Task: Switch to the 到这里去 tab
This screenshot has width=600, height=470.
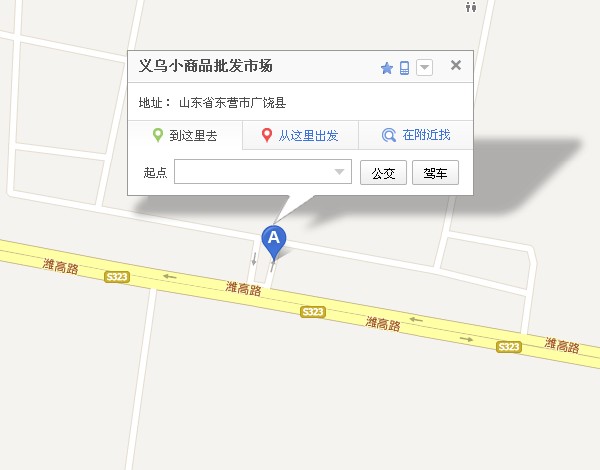Action: 185,135
